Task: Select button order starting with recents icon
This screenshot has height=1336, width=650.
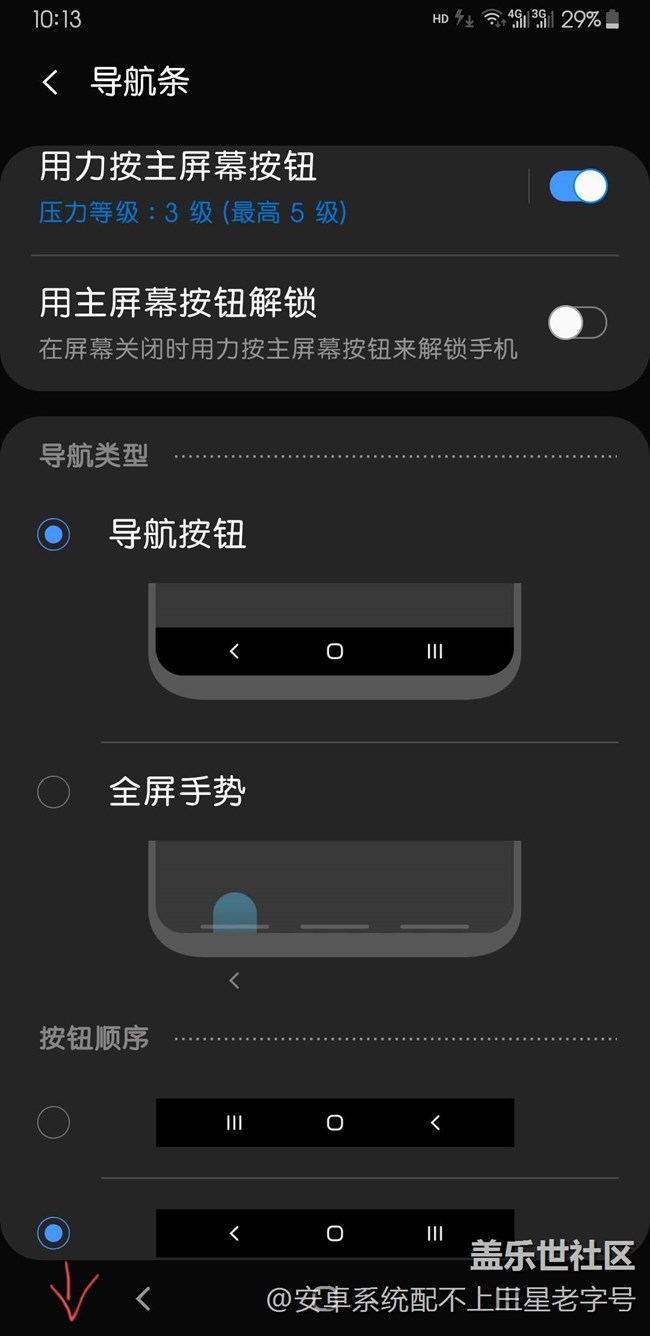Action: pos(54,1122)
